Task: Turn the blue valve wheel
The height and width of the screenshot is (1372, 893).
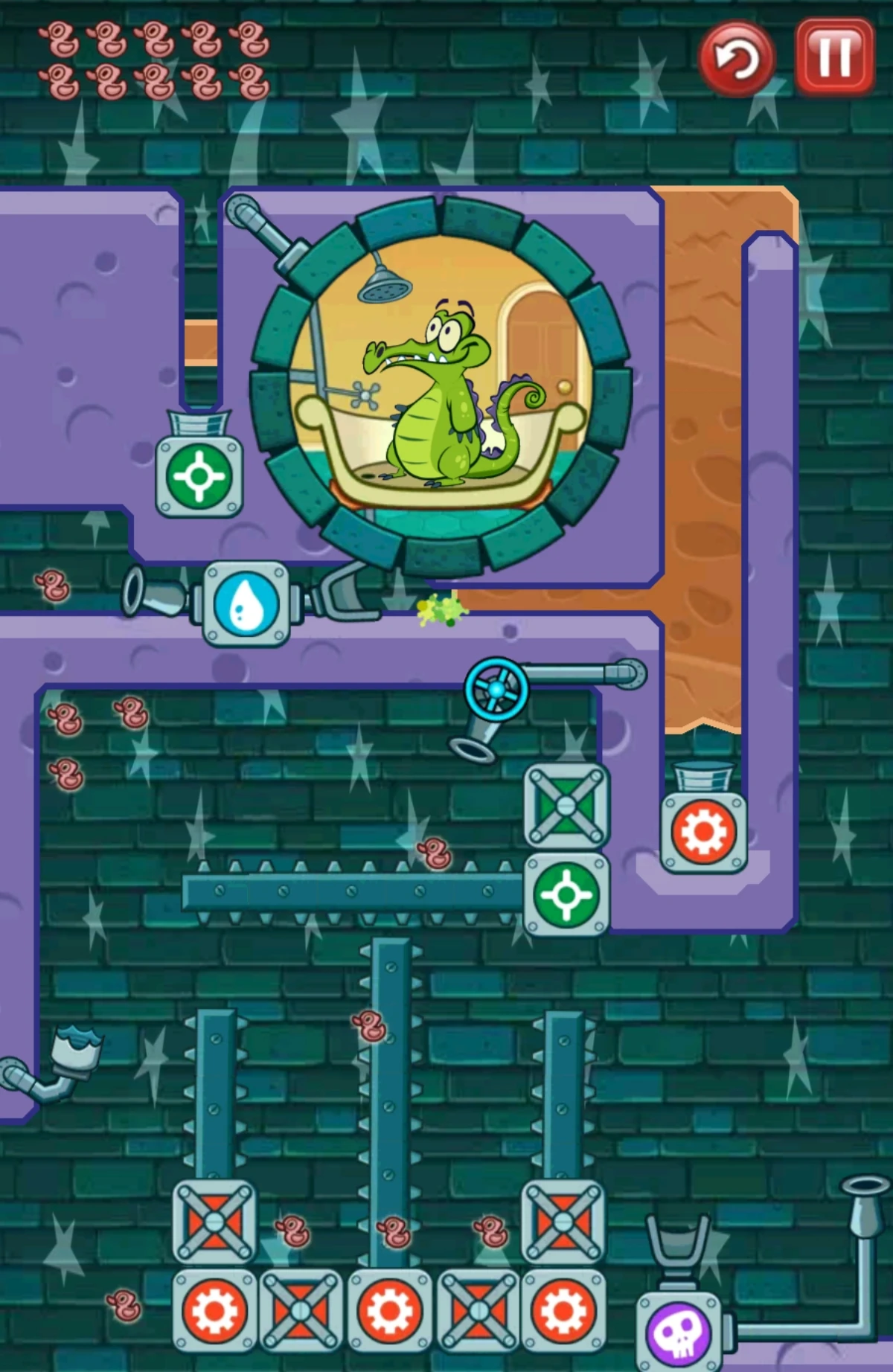Action: (x=496, y=689)
